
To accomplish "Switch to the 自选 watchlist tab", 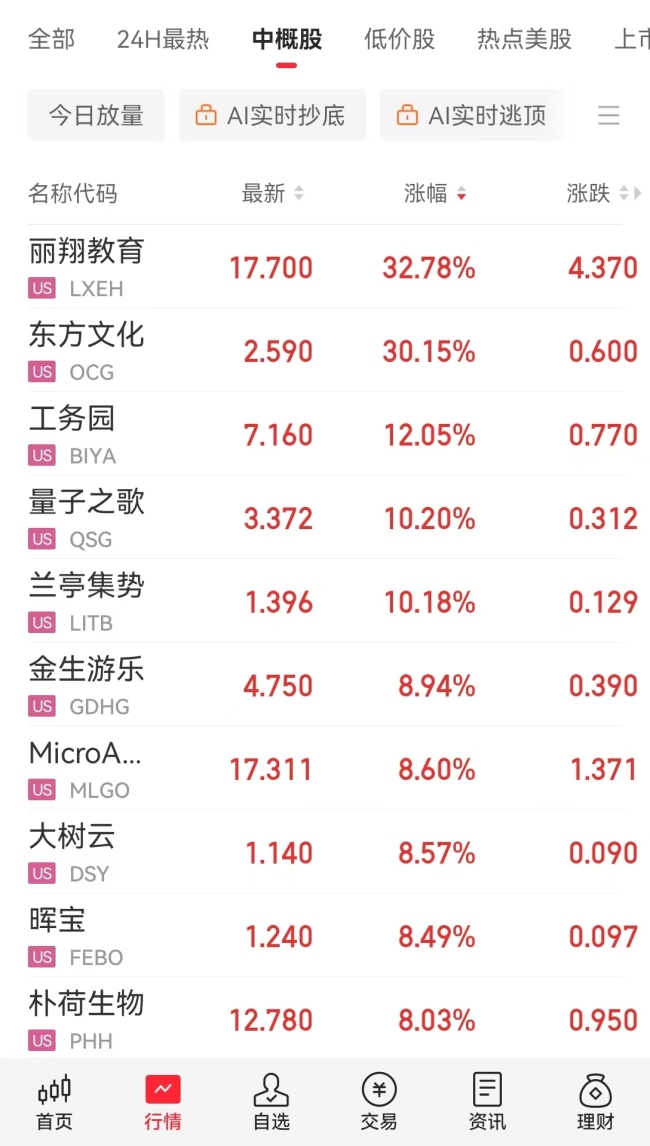I will pyautogui.click(x=271, y=1101).
